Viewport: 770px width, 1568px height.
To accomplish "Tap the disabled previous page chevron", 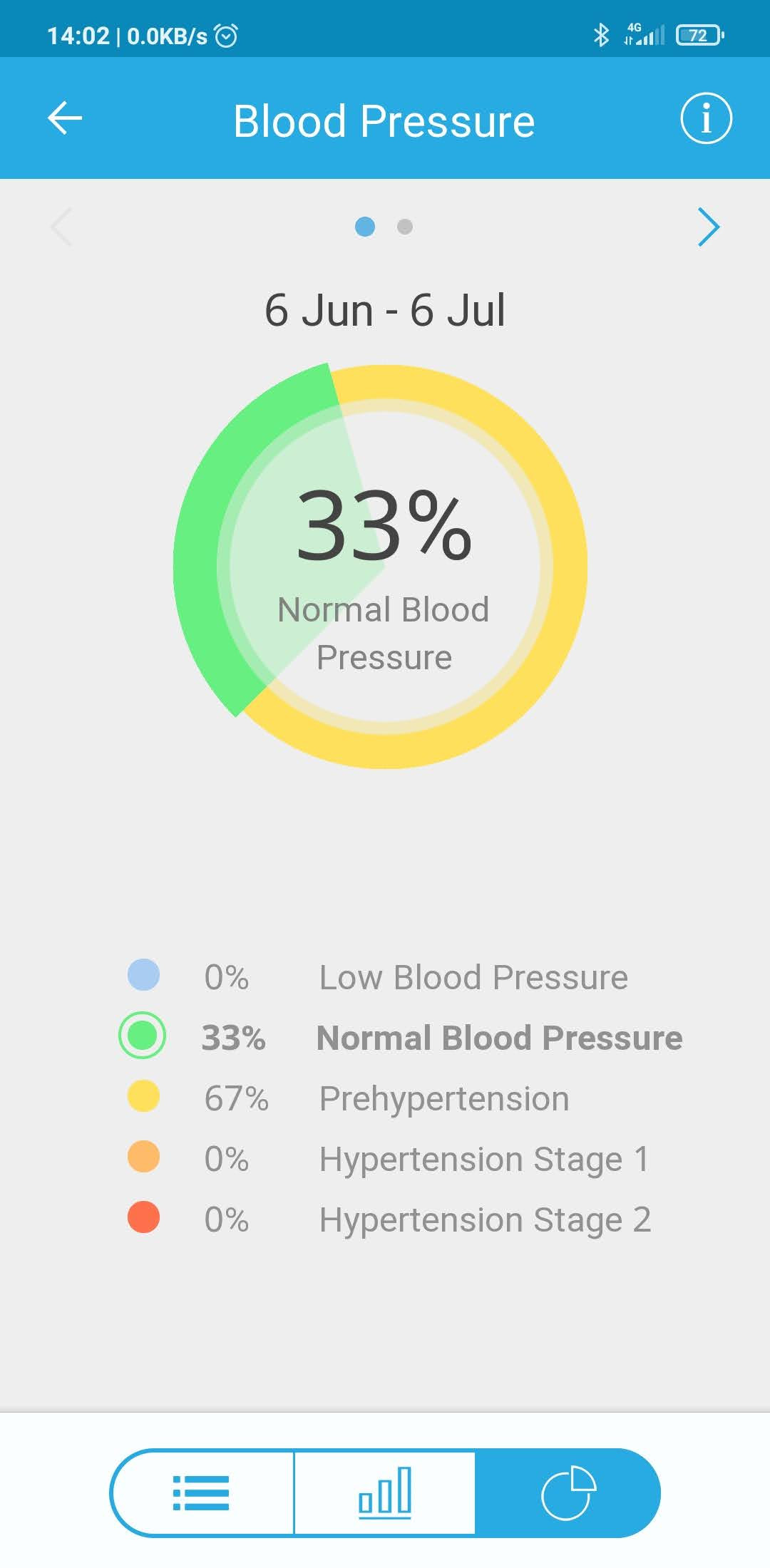I will coord(61,227).
